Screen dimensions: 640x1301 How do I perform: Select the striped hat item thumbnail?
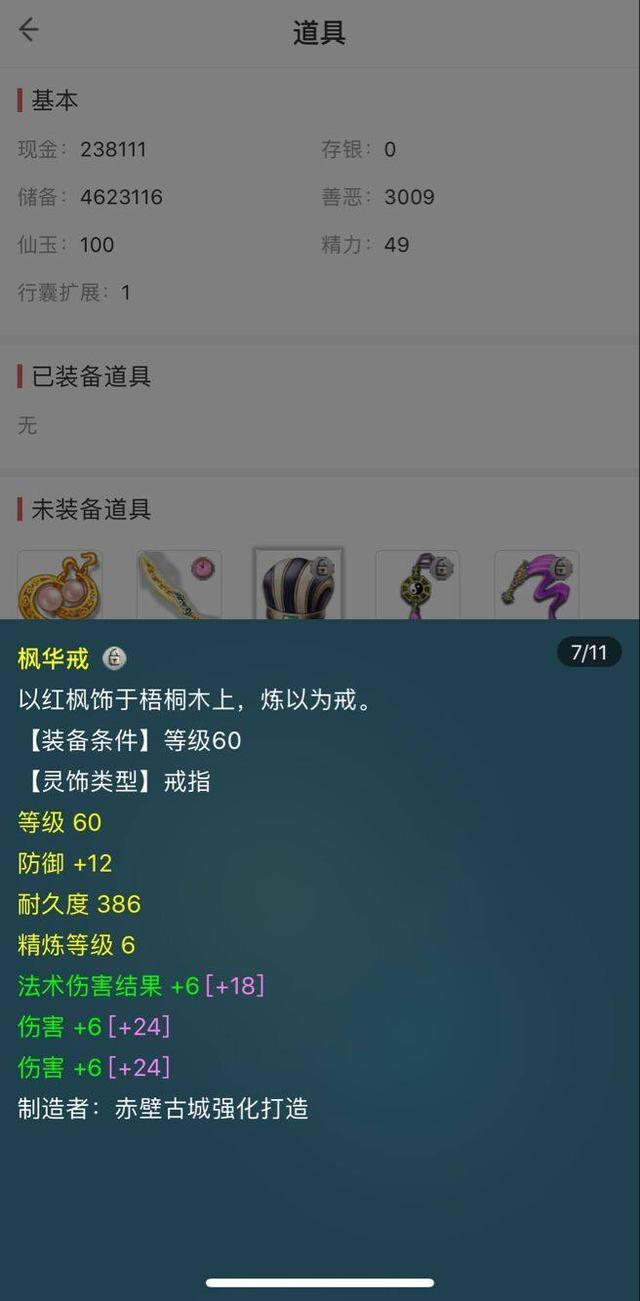298,584
